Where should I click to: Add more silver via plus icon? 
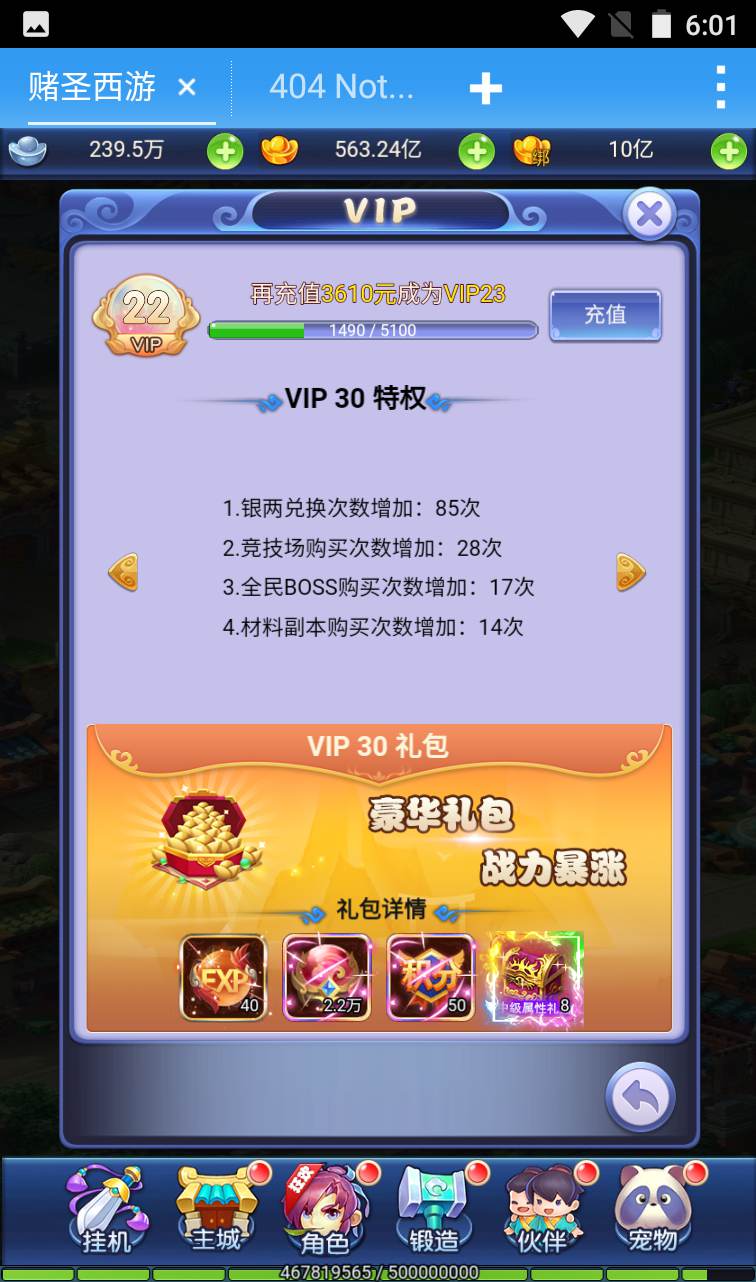click(225, 152)
